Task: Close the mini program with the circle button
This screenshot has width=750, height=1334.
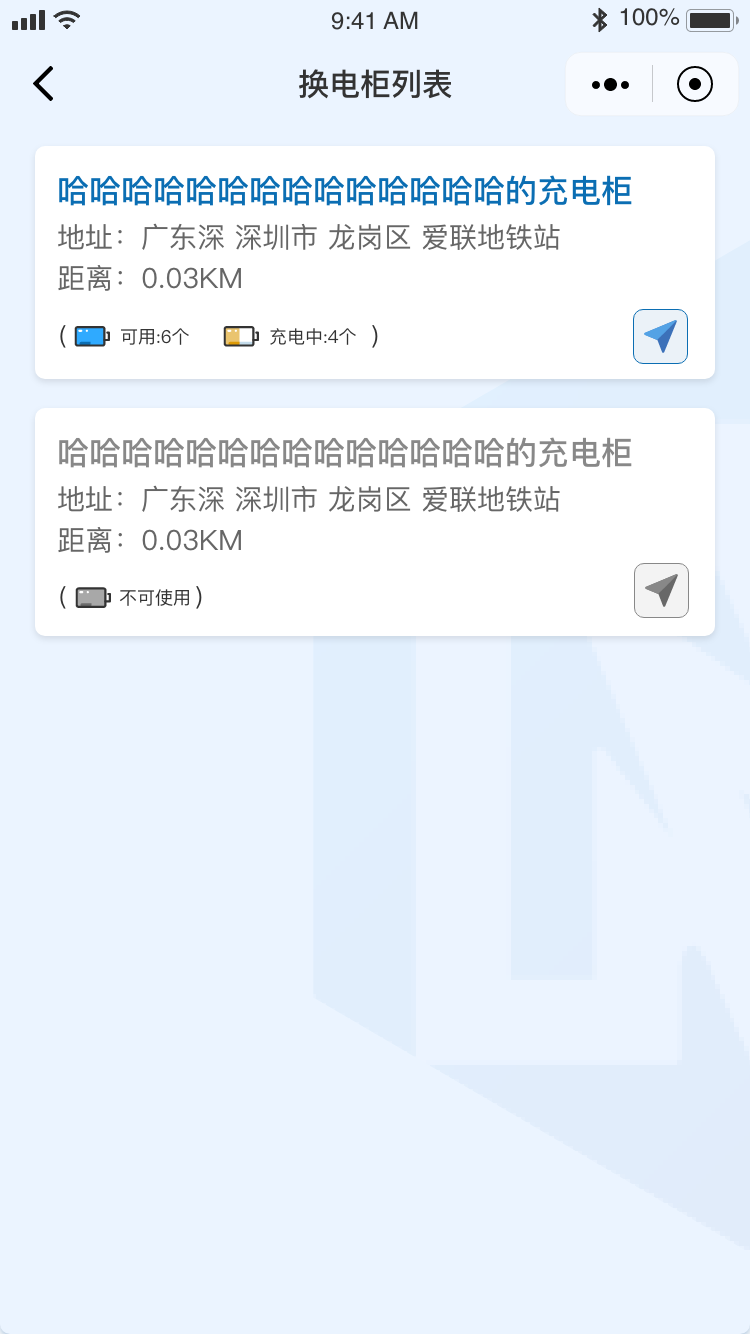Action: pos(694,85)
